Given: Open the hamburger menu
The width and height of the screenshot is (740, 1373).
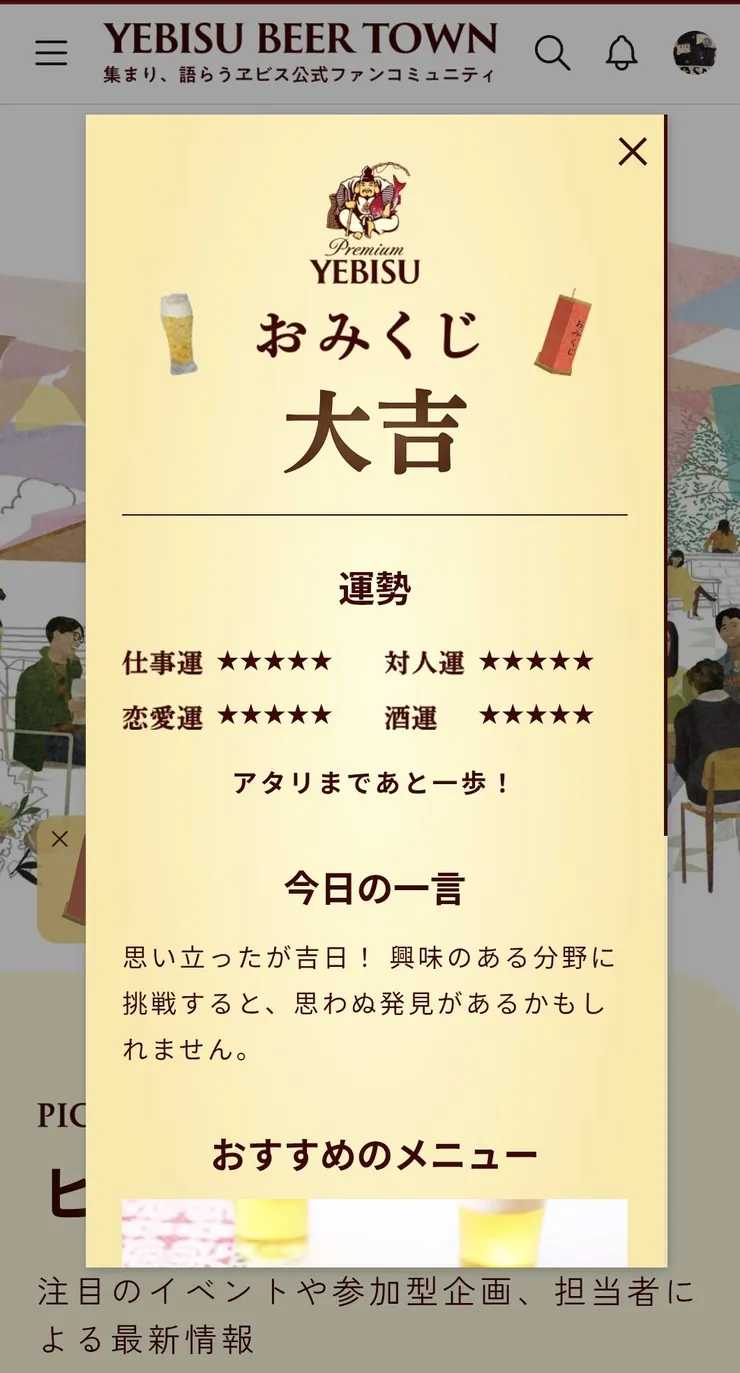Looking at the screenshot, I should [52, 53].
